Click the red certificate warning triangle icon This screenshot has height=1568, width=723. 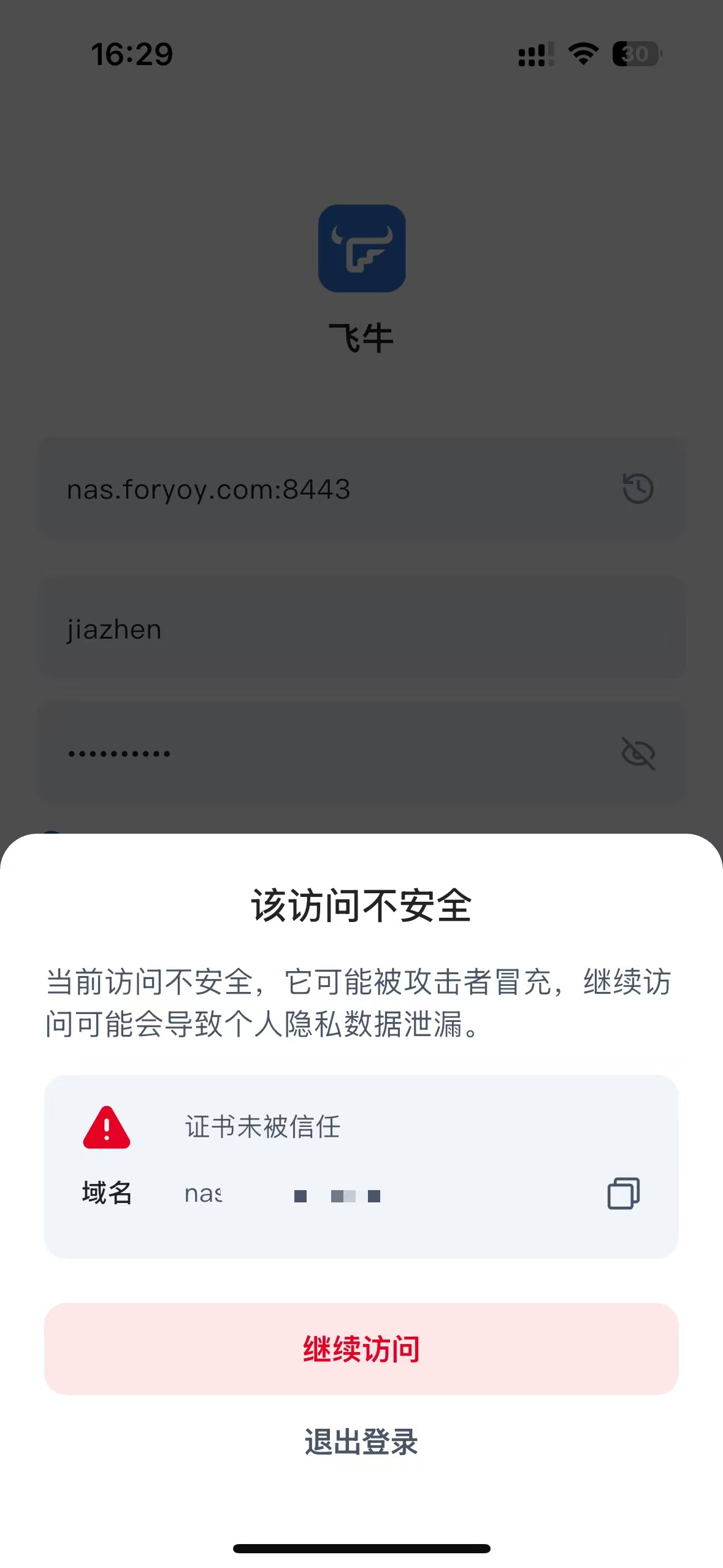click(105, 1126)
